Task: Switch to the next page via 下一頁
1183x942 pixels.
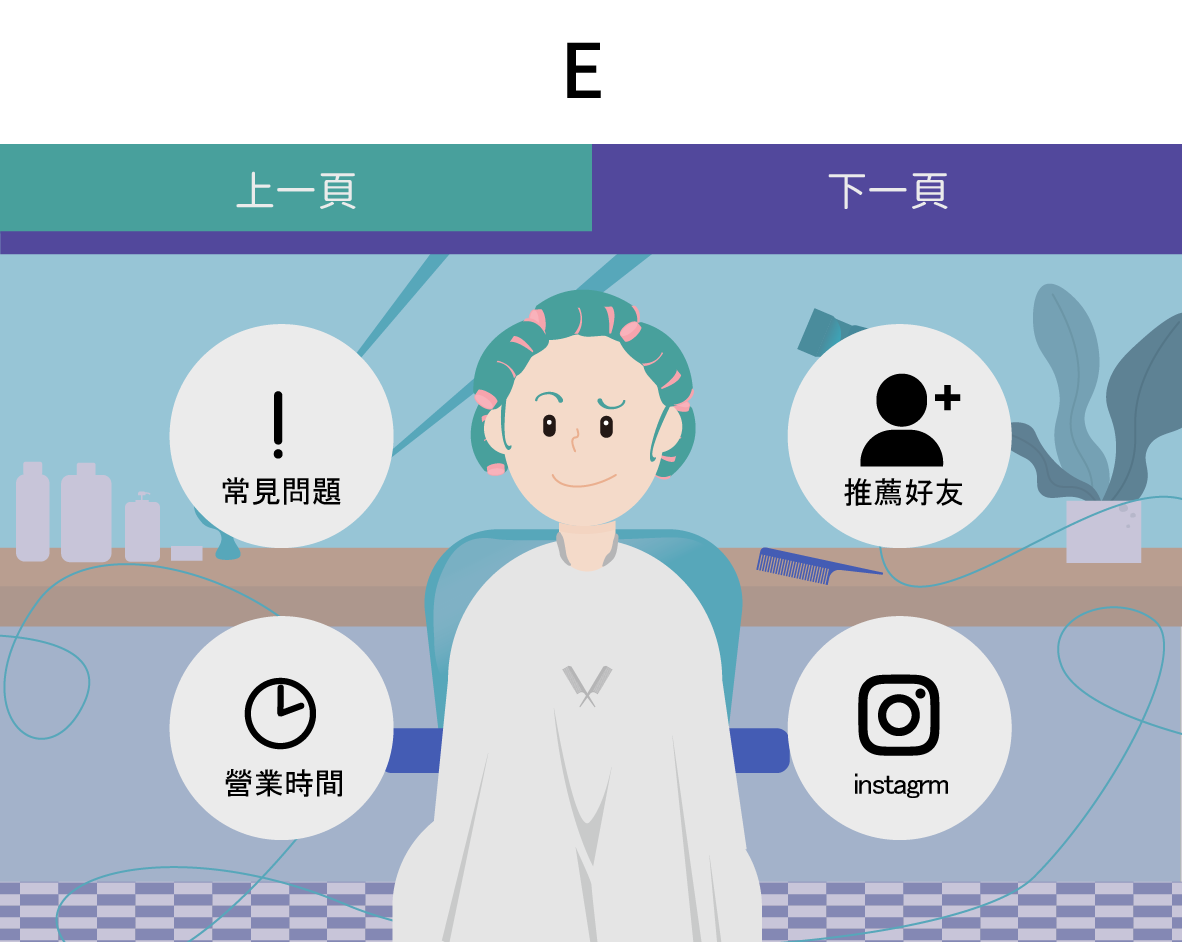Action: [x=887, y=190]
